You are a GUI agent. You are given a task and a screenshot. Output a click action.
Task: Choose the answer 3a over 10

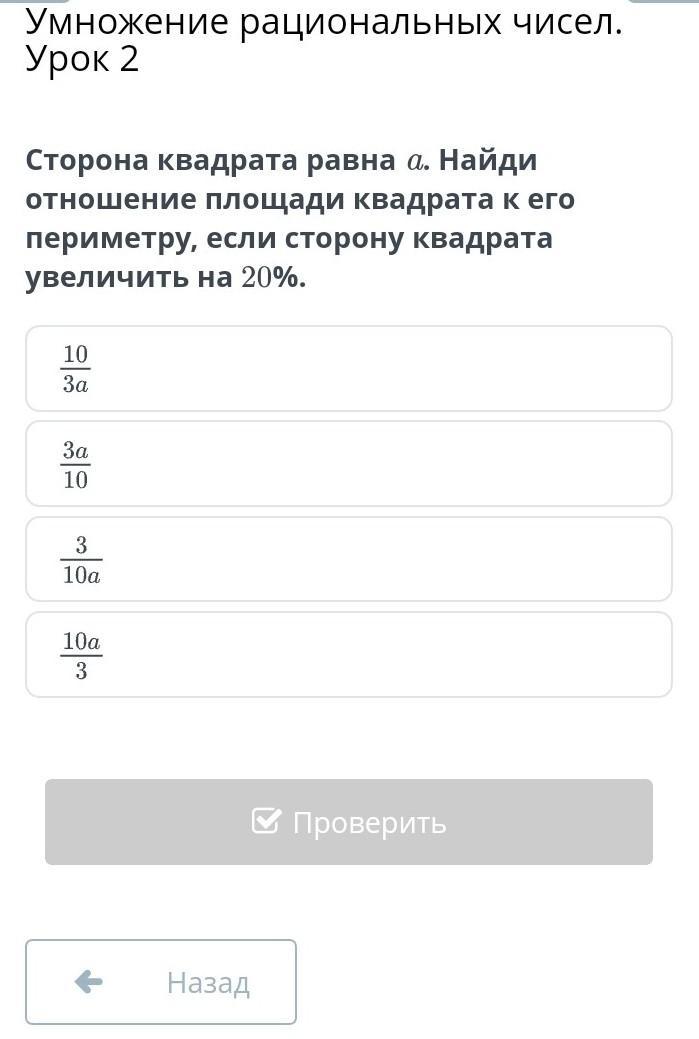coord(348,464)
